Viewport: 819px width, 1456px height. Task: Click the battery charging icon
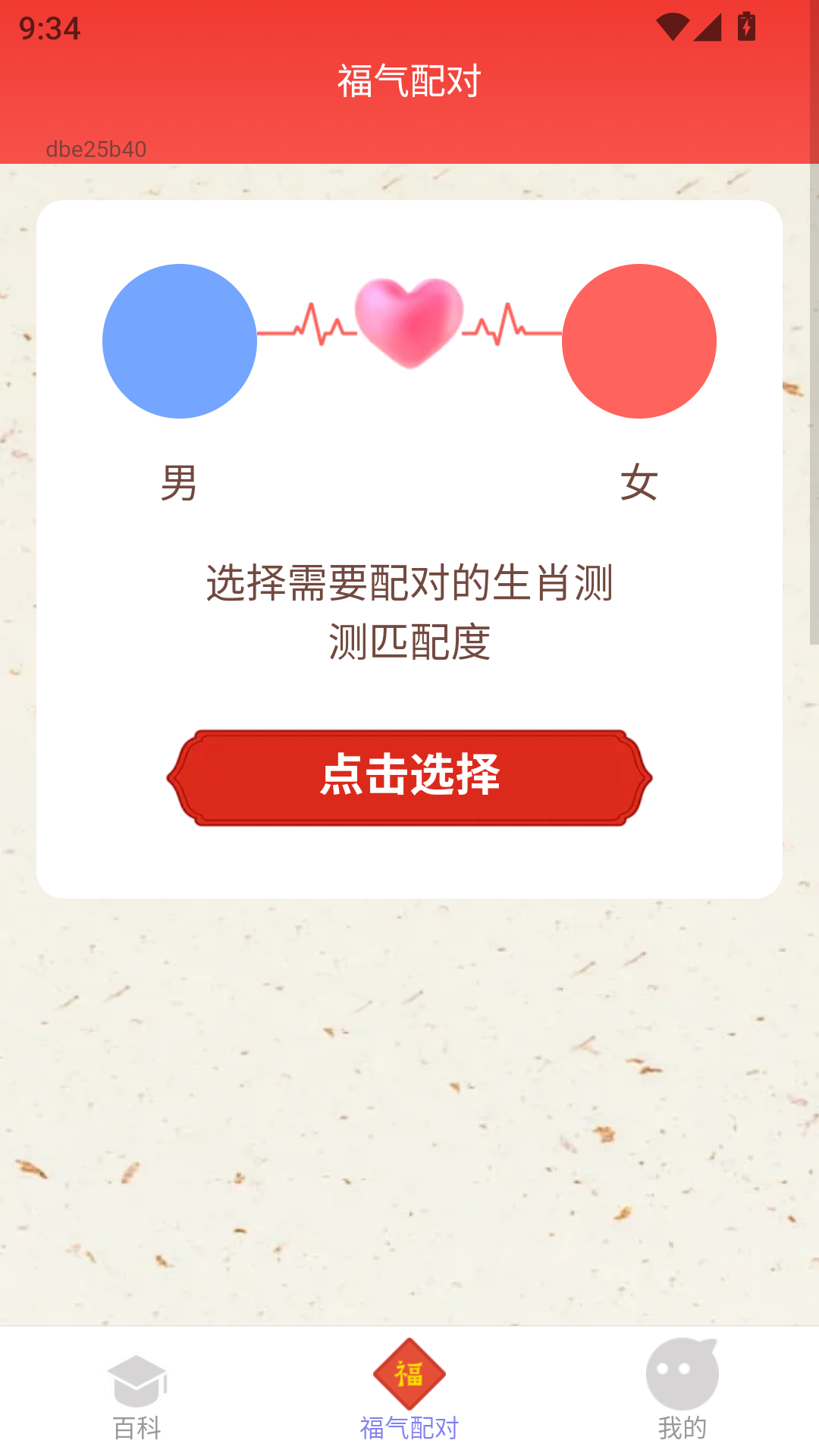click(747, 25)
